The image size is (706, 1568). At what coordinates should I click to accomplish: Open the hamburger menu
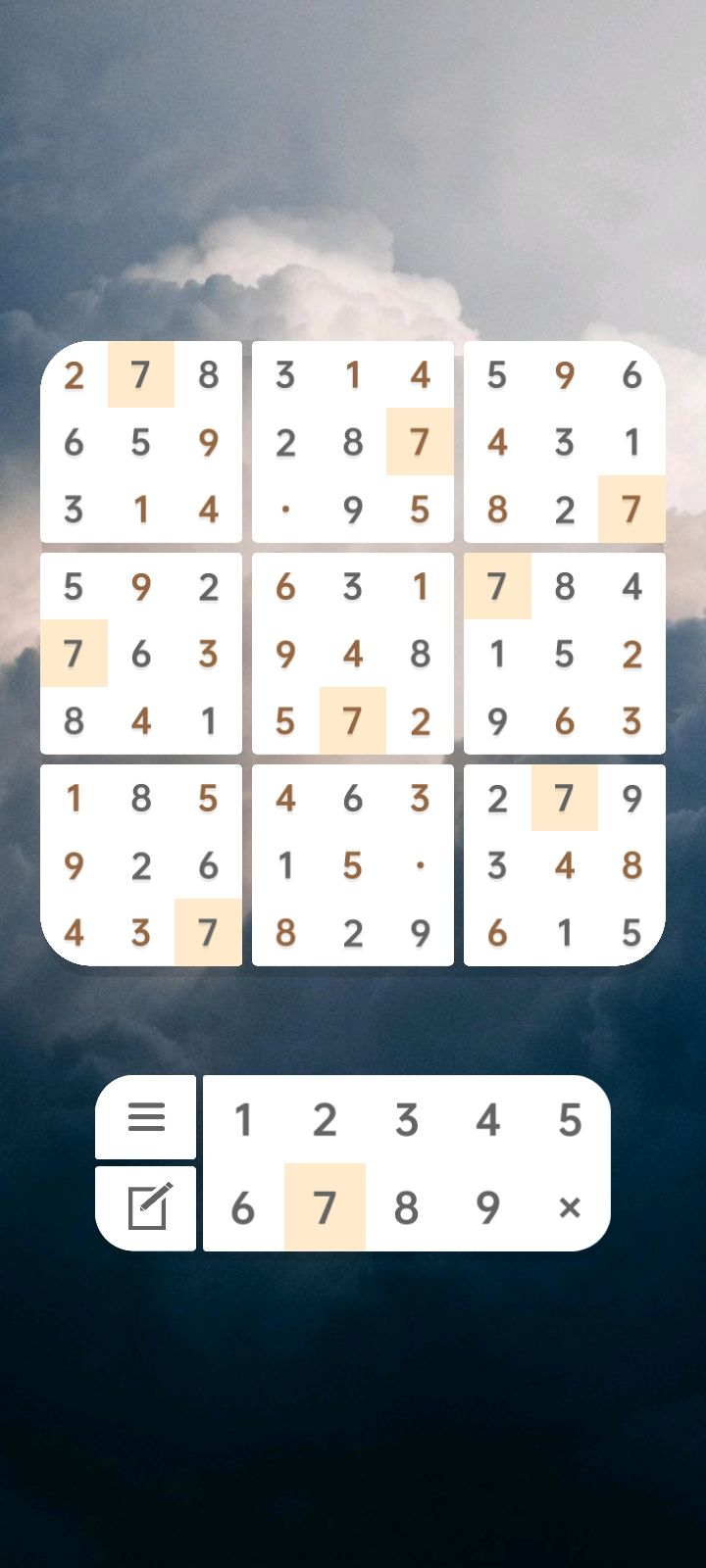[145, 1118]
